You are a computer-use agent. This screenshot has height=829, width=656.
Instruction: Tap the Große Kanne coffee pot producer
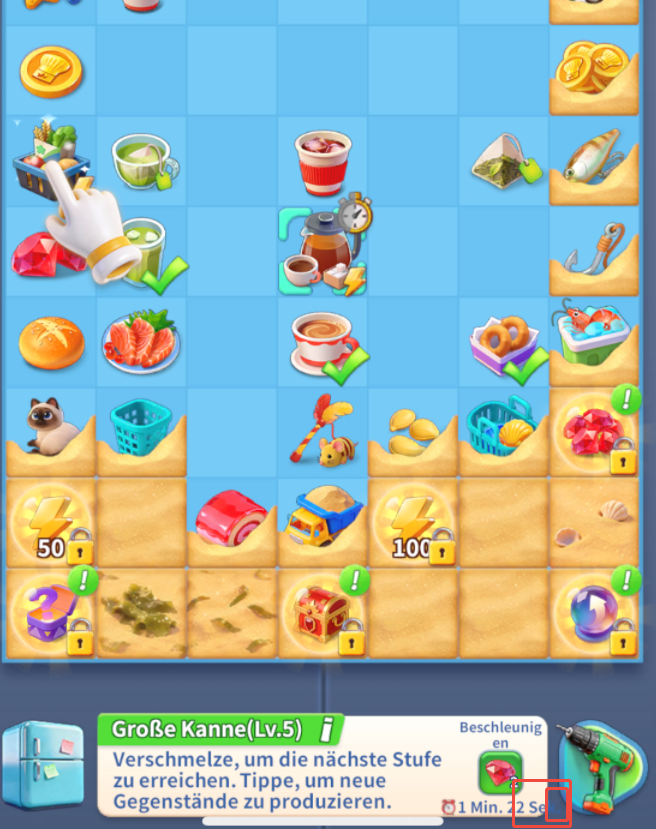(x=324, y=252)
